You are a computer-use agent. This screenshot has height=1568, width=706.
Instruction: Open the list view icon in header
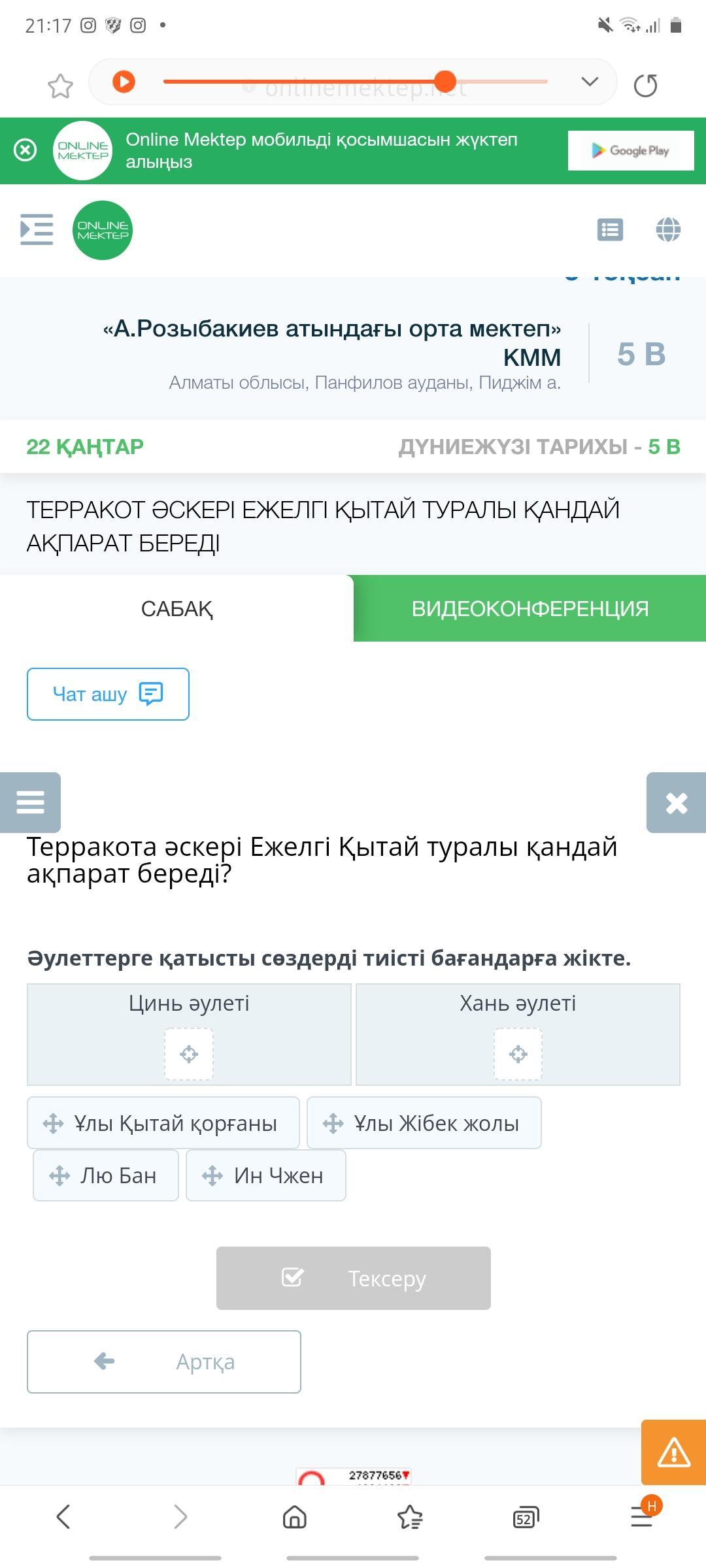click(x=610, y=230)
